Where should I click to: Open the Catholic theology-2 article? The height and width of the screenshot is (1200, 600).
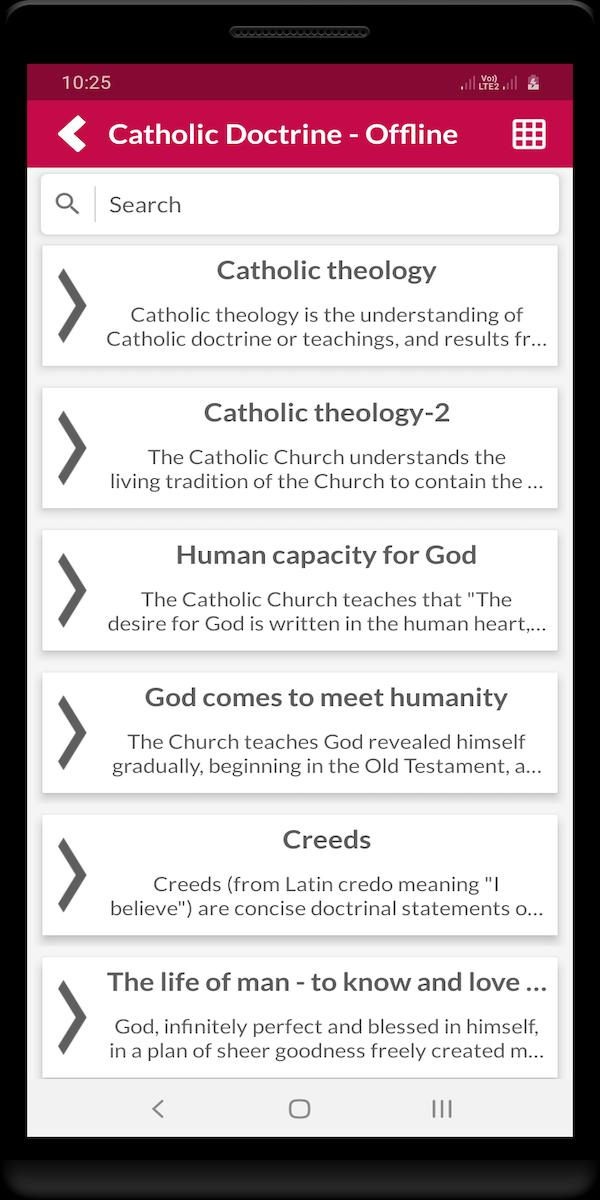[x=300, y=447]
